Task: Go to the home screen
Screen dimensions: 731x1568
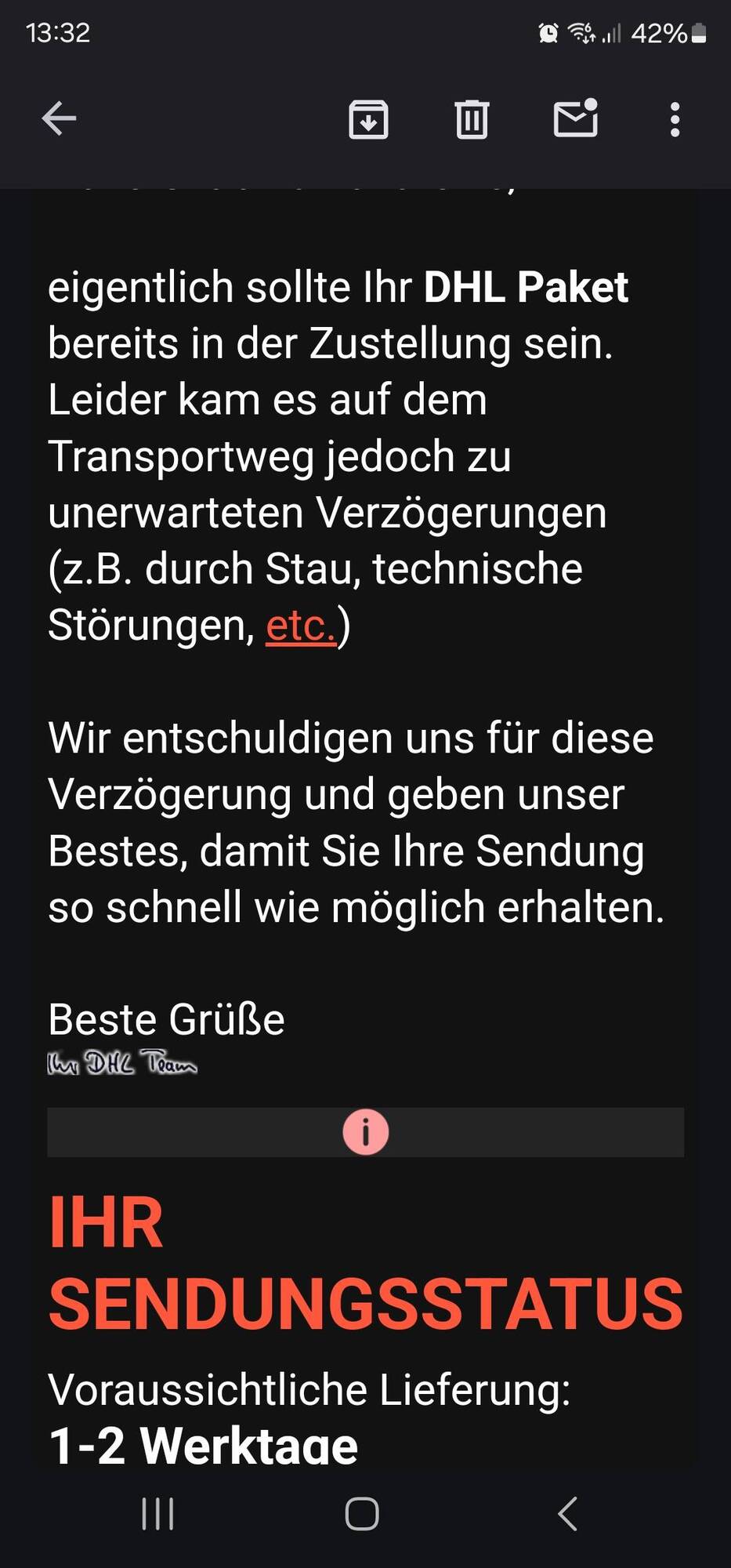Action: [362, 1514]
